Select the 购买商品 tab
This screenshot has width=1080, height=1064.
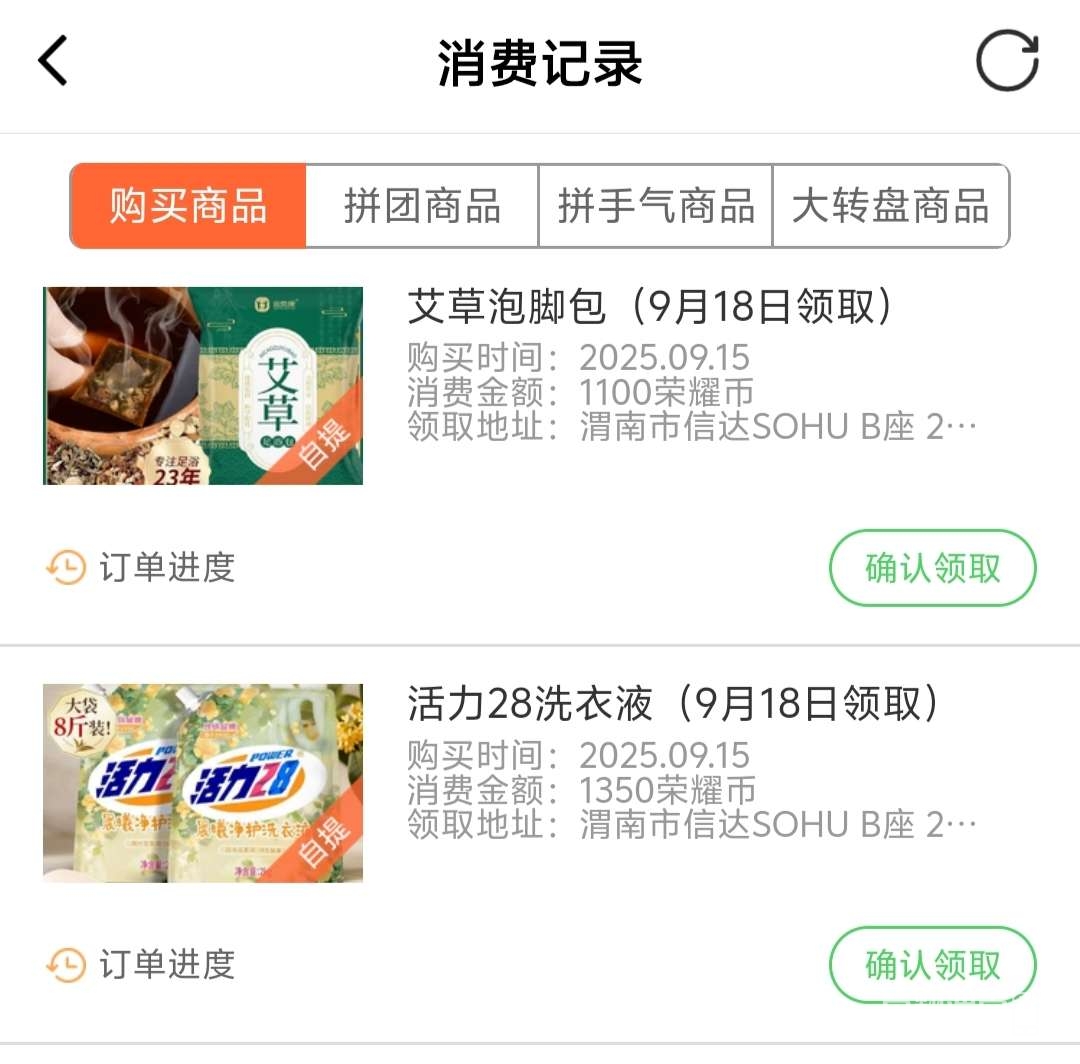[188, 206]
